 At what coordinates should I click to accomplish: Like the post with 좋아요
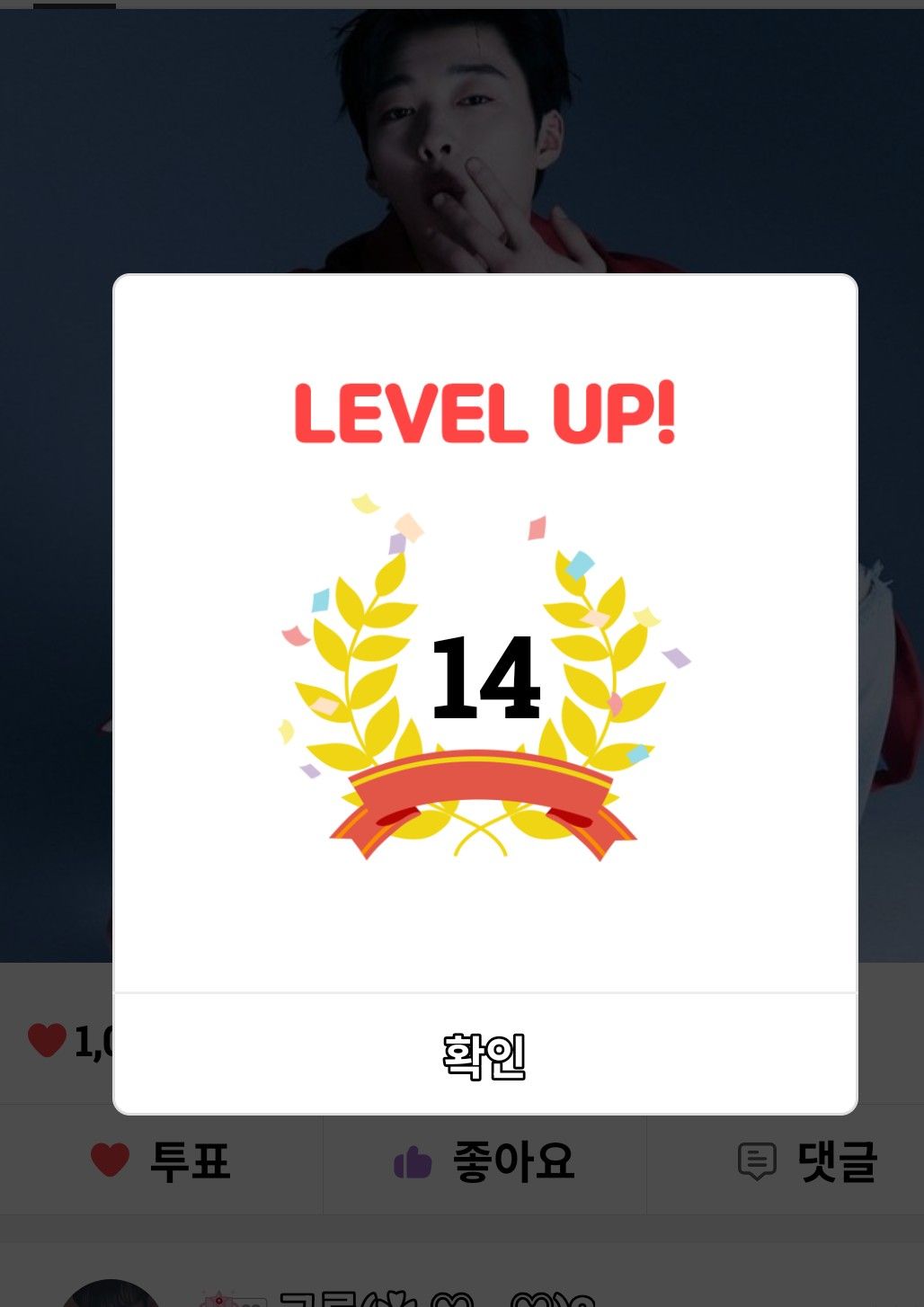pyautogui.click(x=484, y=1160)
